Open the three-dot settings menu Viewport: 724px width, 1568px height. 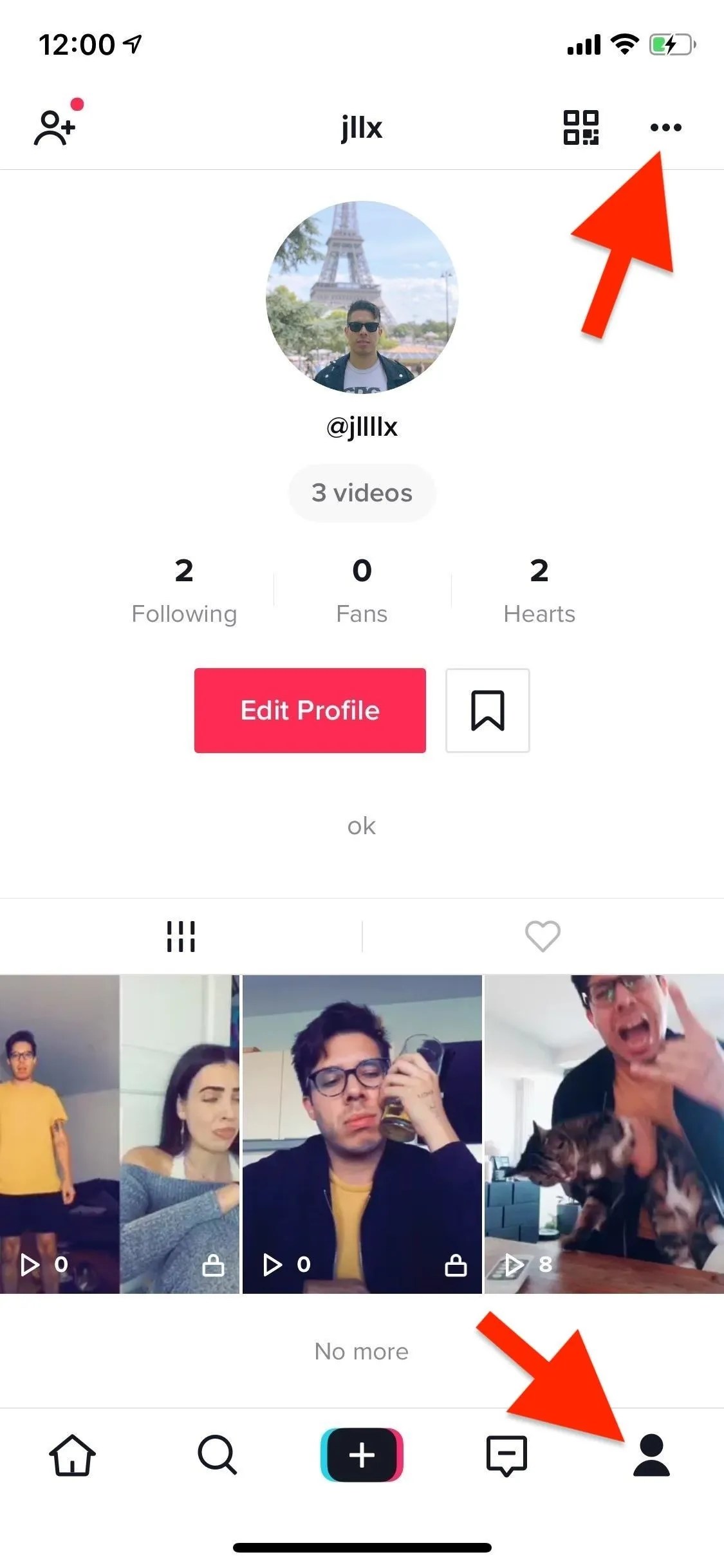tap(665, 127)
